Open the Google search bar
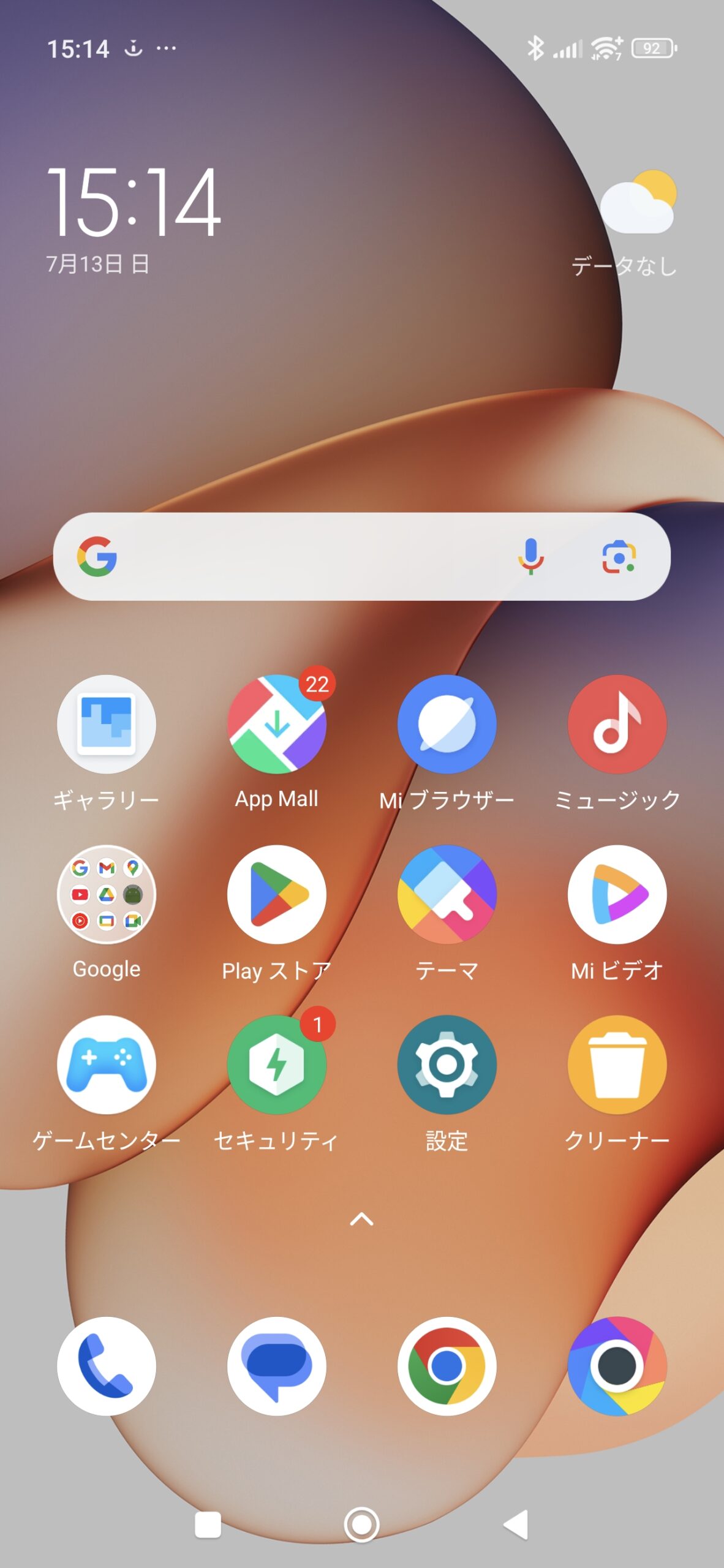Viewport: 724px width, 1568px height. tap(306, 556)
